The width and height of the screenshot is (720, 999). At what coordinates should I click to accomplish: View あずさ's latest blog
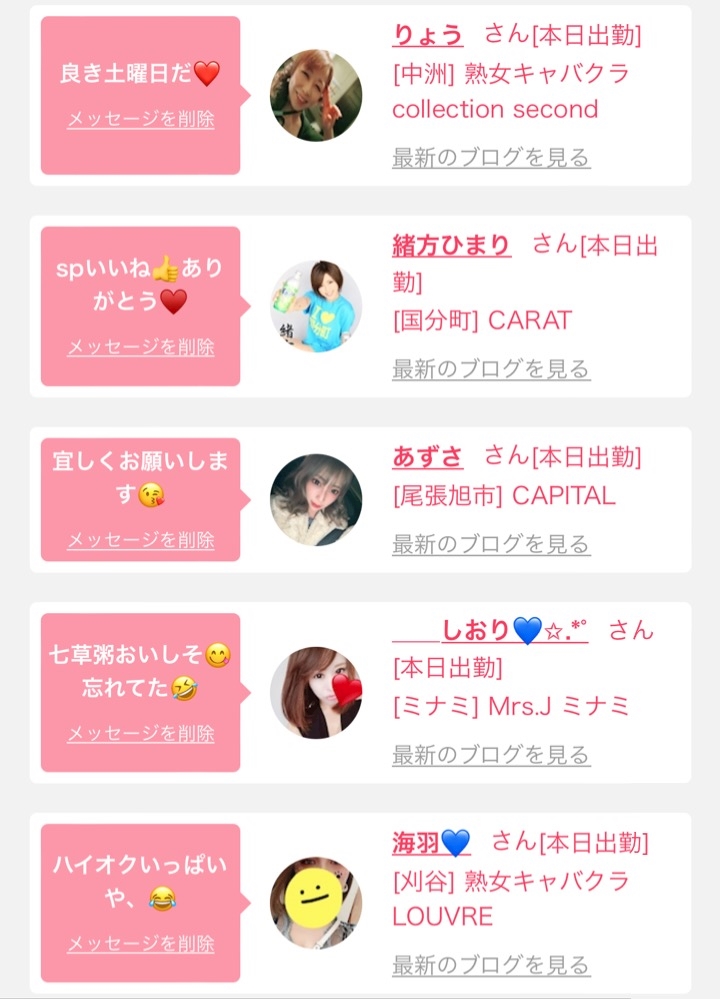click(491, 544)
